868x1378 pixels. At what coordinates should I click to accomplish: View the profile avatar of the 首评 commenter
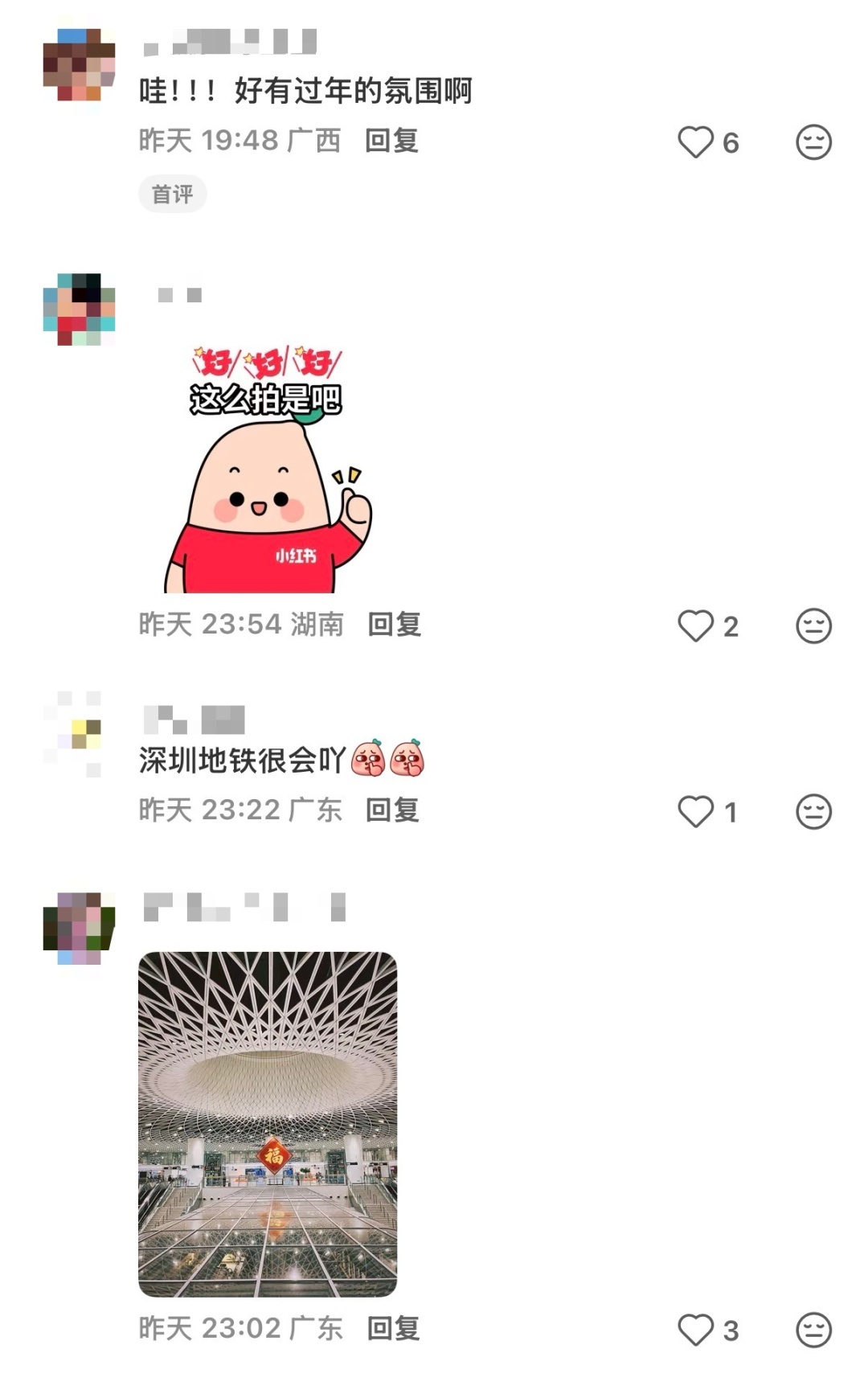coord(79,64)
